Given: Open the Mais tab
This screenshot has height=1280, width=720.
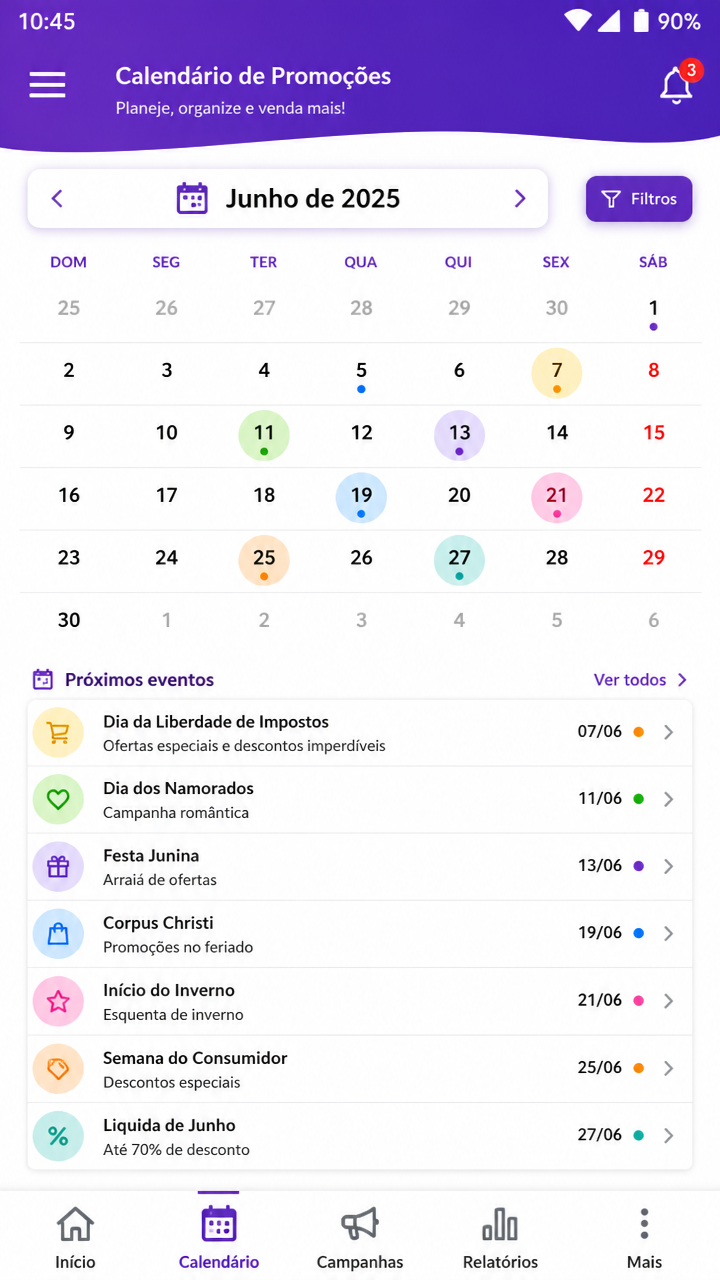Looking at the screenshot, I should point(644,1236).
